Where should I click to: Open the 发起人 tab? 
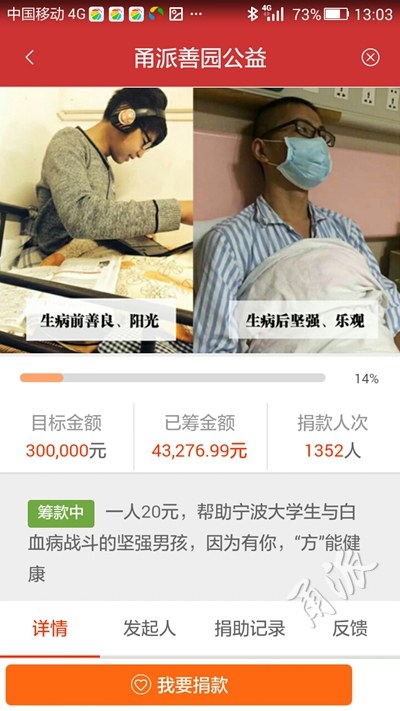150,628
